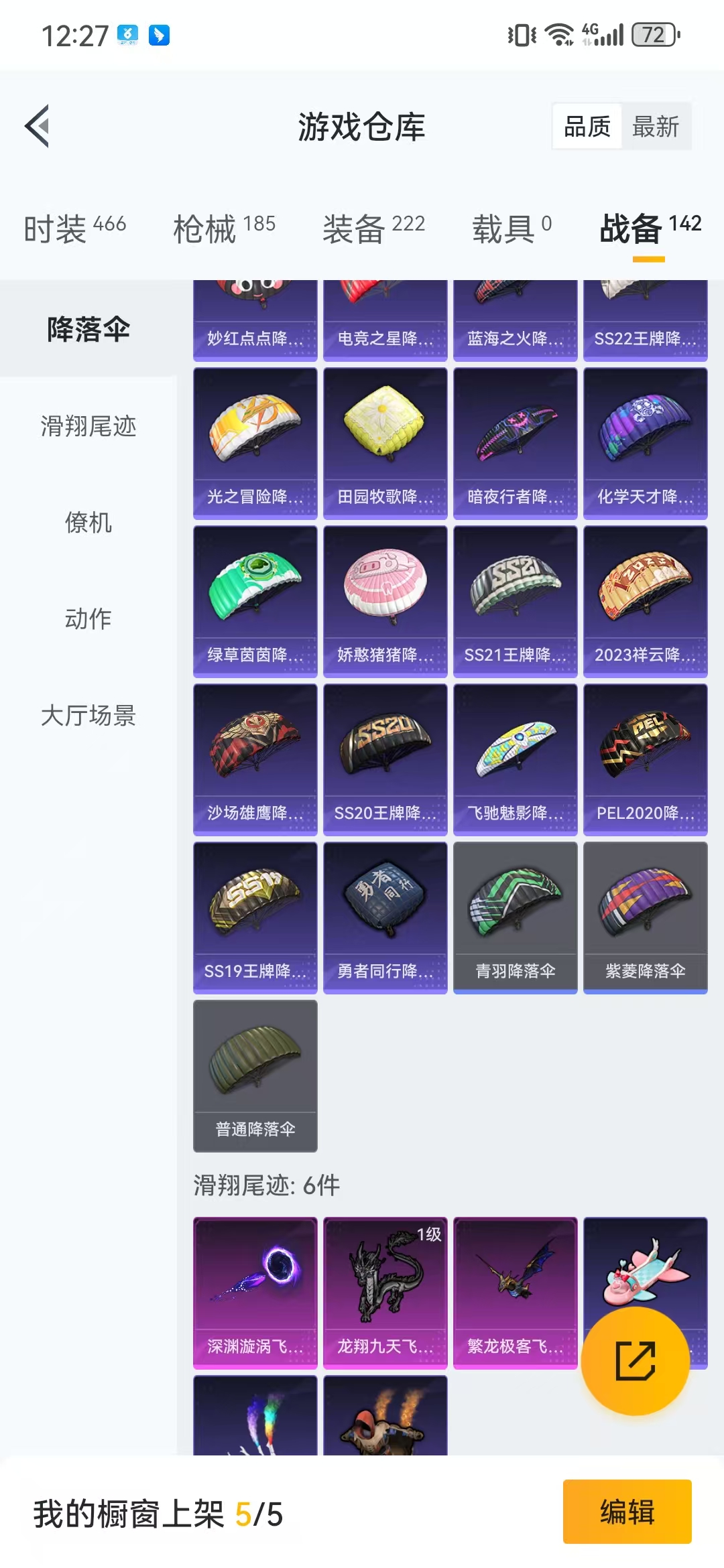The height and width of the screenshot is (1568, 724).
Task: Select 僚机 in the side menu
Action: [88, 523]
